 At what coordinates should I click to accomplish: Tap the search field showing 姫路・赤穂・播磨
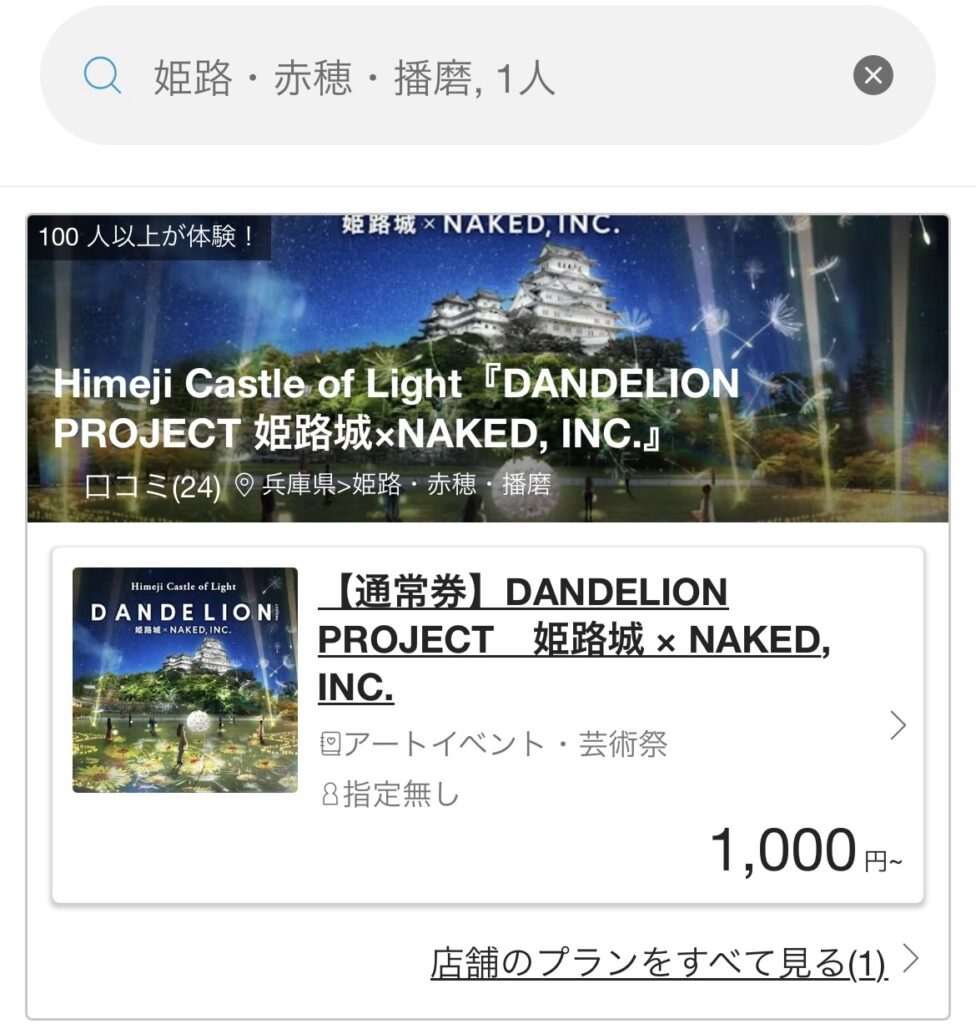tap(450, 77)
